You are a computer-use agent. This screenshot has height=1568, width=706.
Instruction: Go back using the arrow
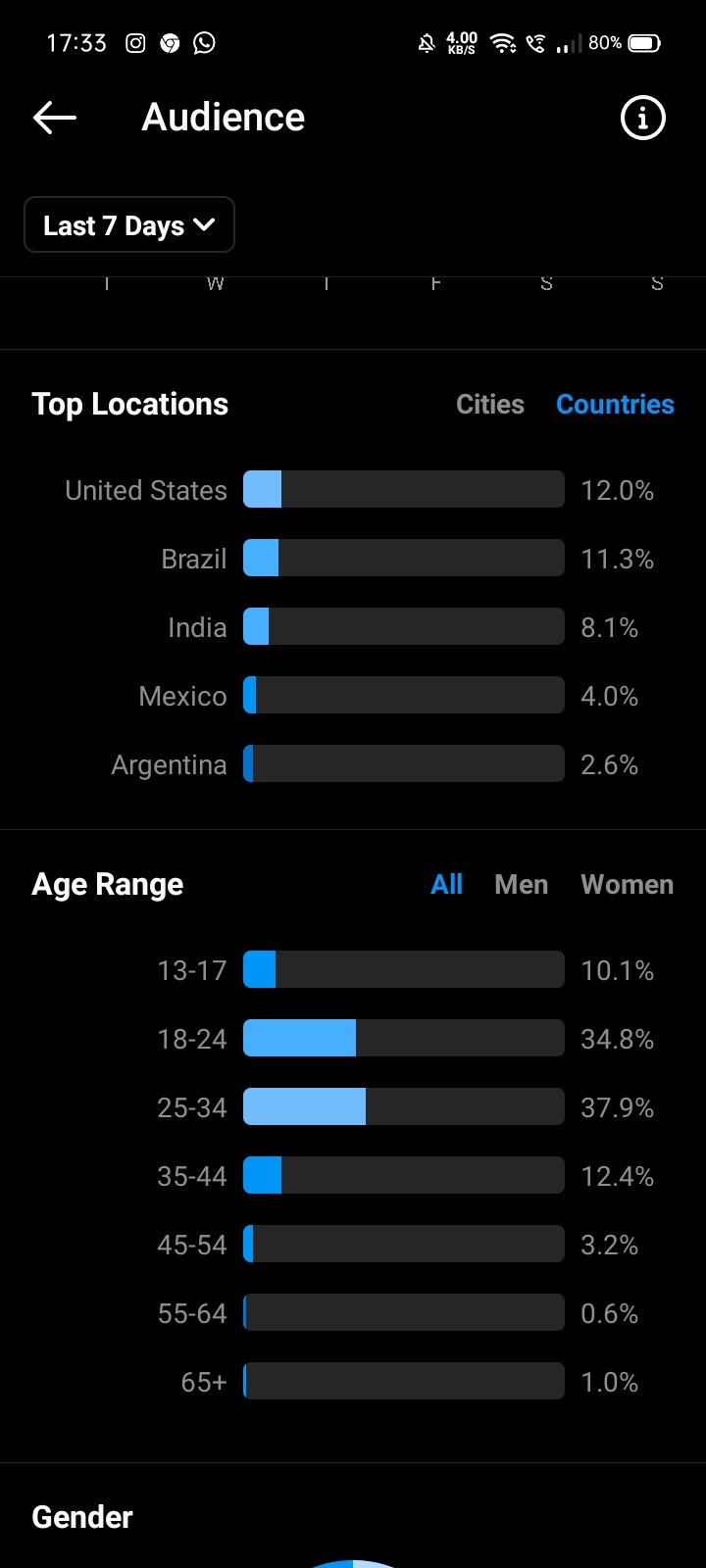click(x=55, y=119)
